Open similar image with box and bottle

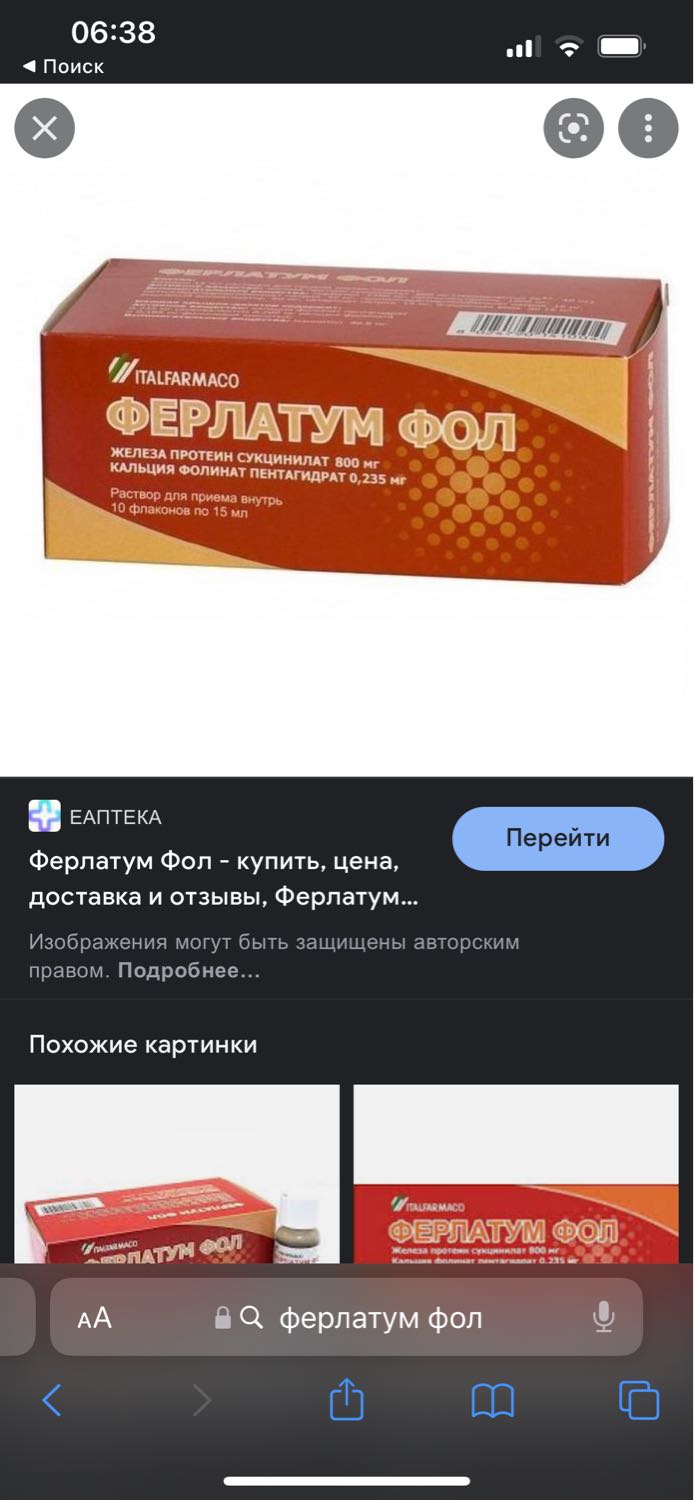[x=177, y=1174]
